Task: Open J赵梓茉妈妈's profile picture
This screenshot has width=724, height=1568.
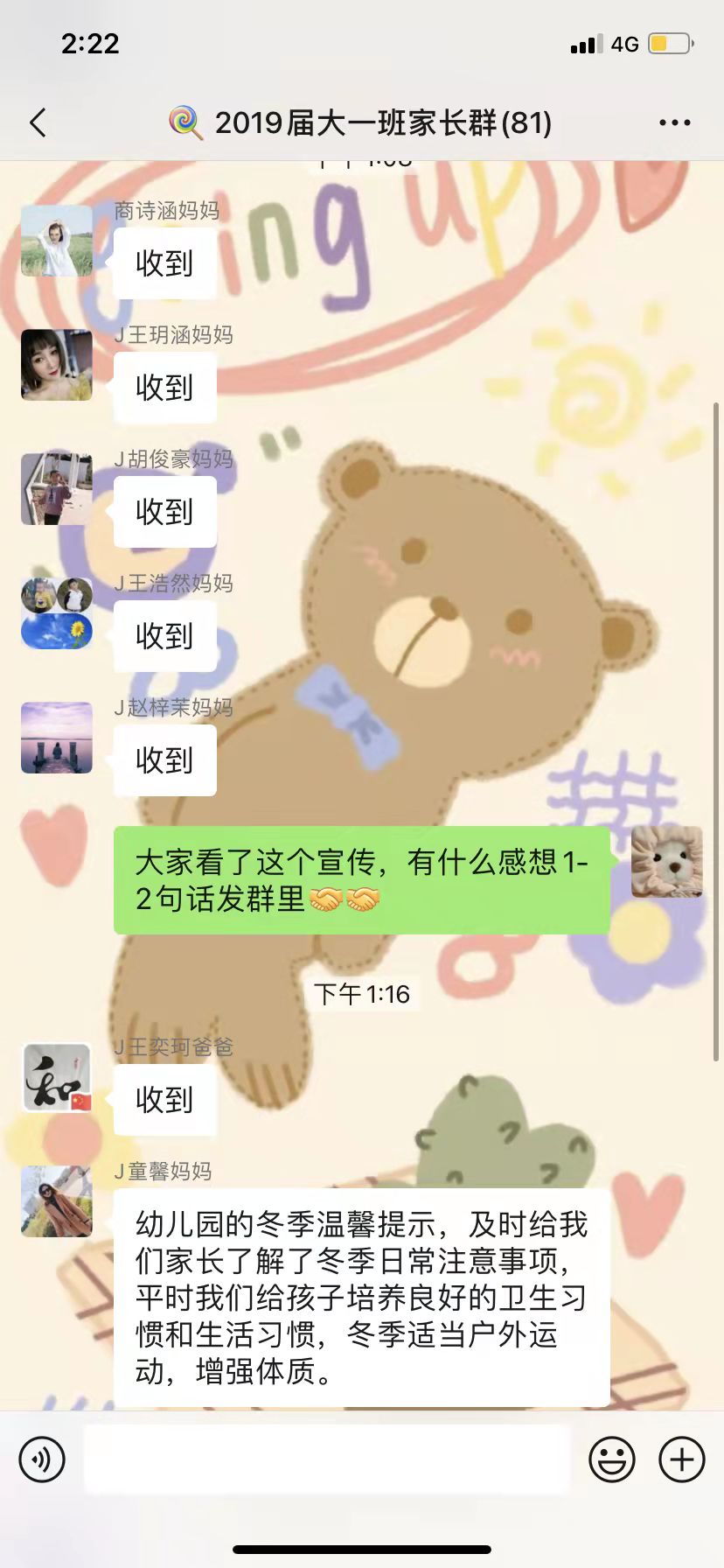Action: [x=57, y=738]
